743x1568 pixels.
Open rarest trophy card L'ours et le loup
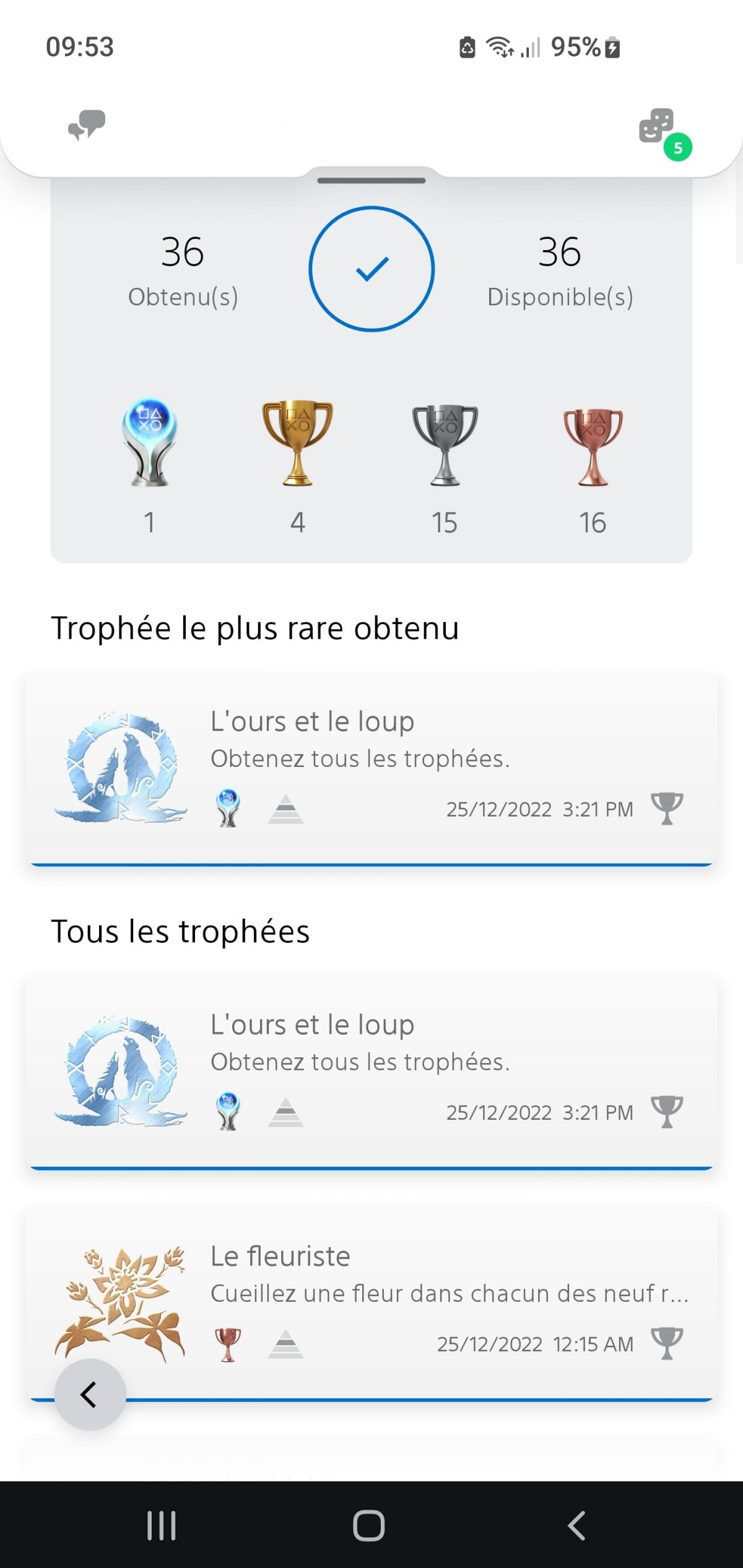click(371, 768)
